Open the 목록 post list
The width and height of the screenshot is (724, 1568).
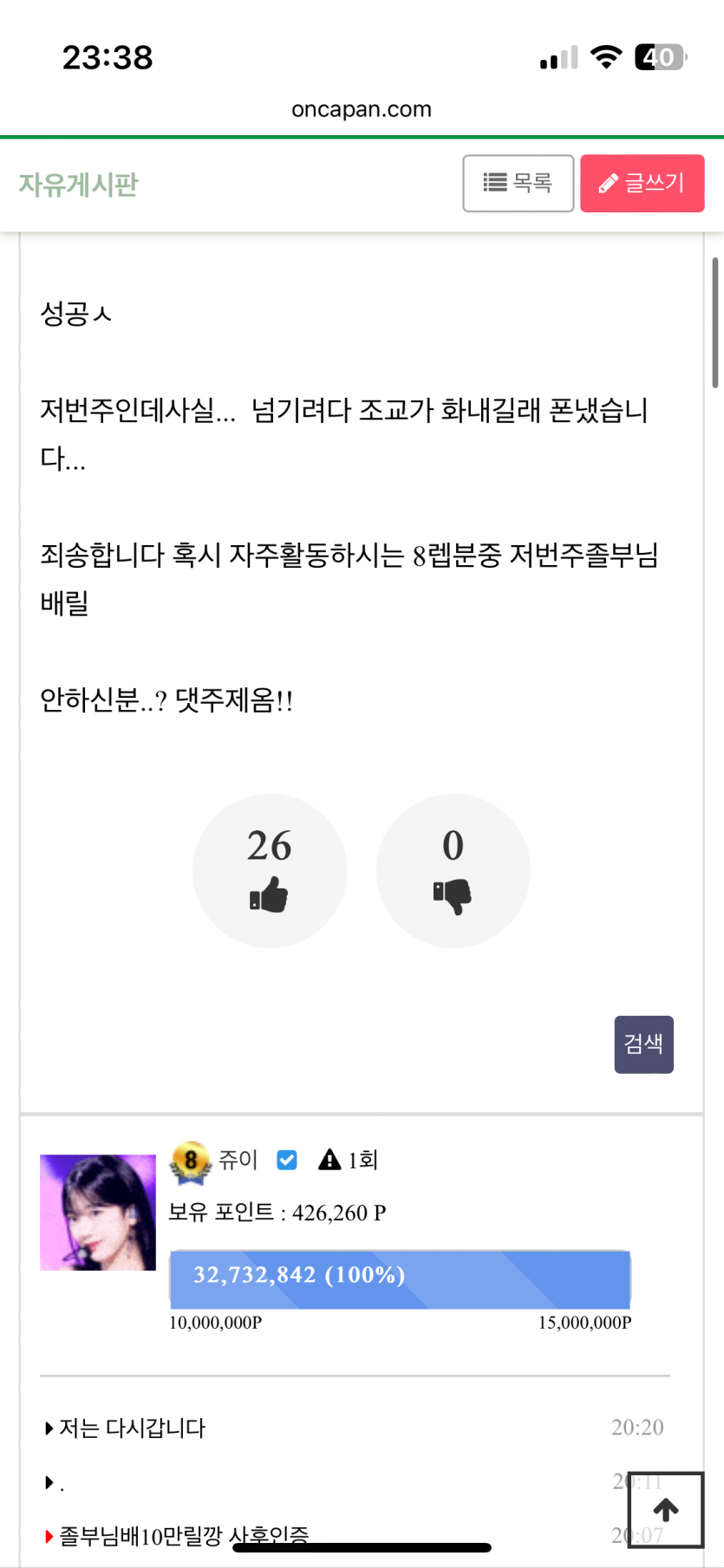tap(518, 183)
